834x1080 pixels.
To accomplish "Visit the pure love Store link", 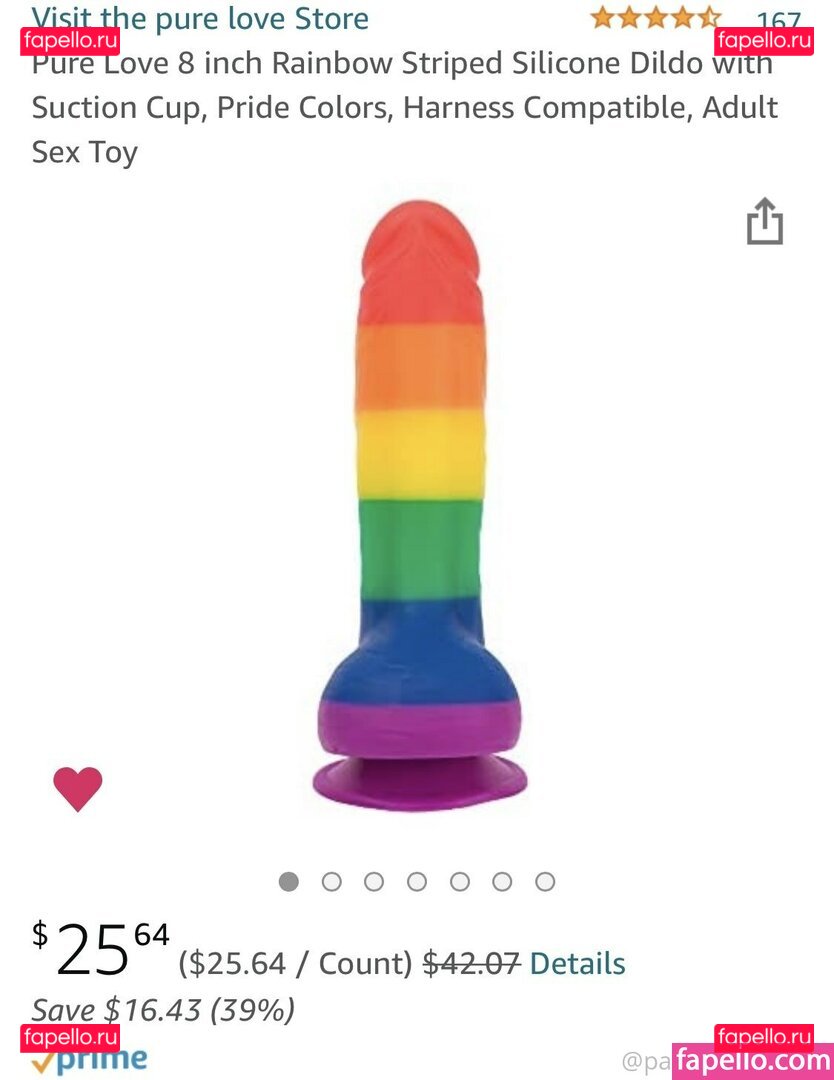I will 200,17.
